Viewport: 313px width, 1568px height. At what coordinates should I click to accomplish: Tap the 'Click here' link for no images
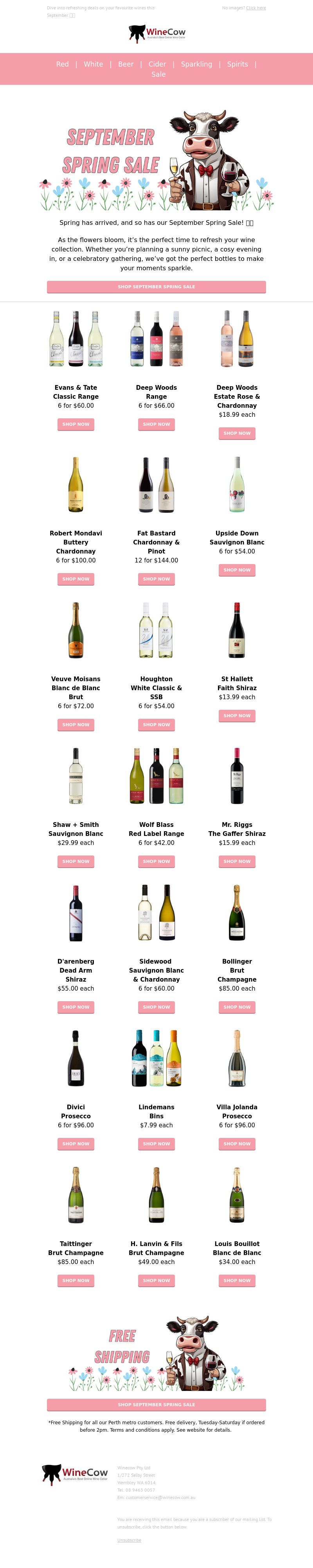(256, 8)
